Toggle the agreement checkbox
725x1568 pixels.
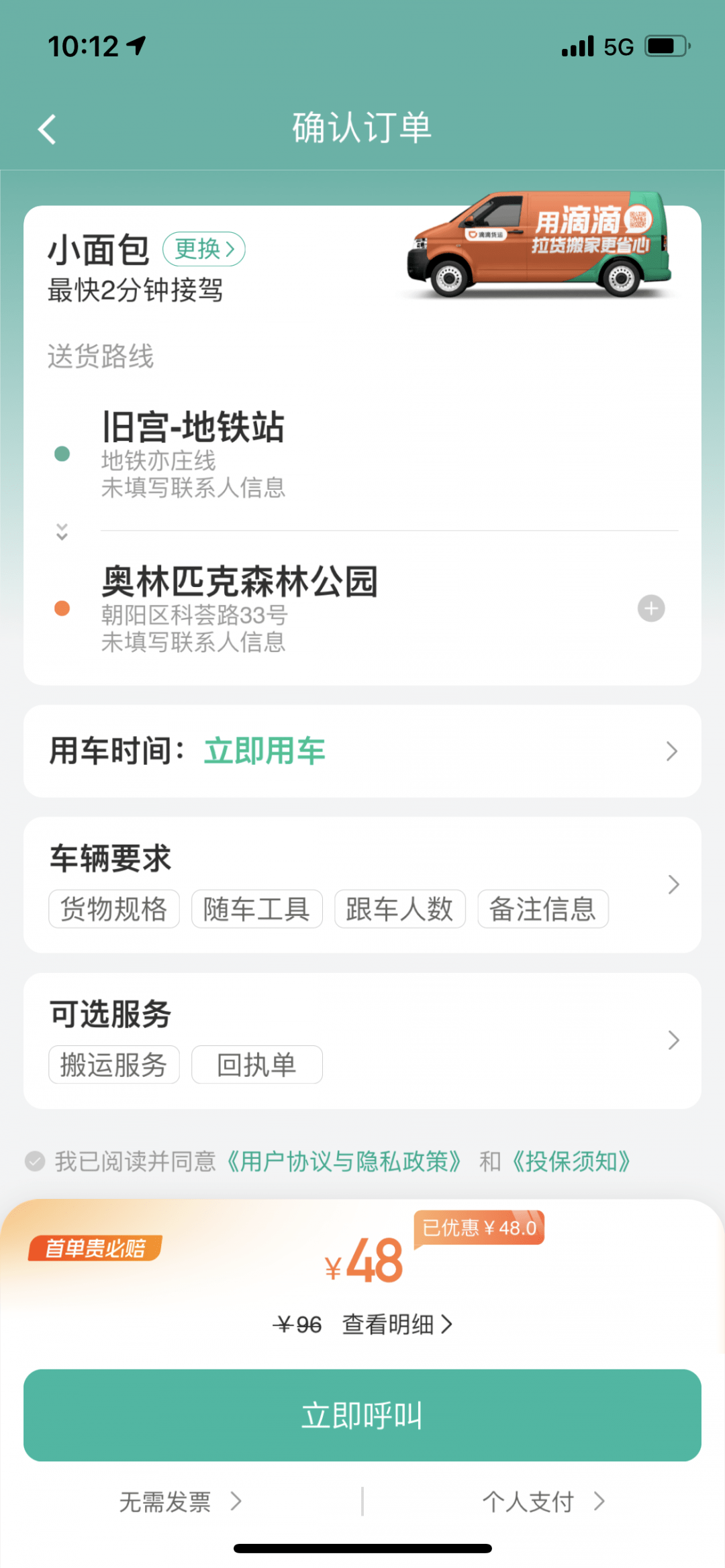(x=35, y=1161)
